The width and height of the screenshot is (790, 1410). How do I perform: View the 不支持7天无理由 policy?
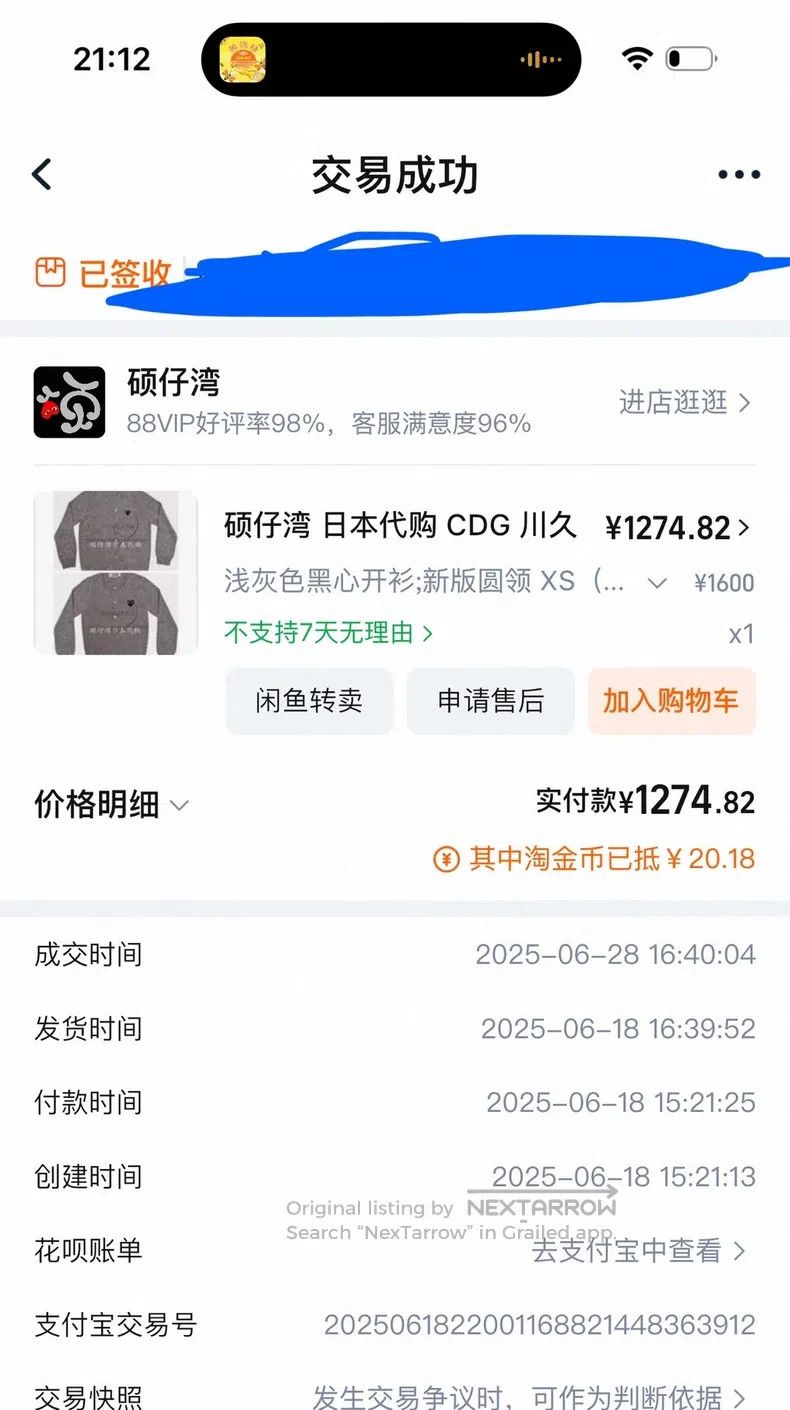[x=328, y=633]
